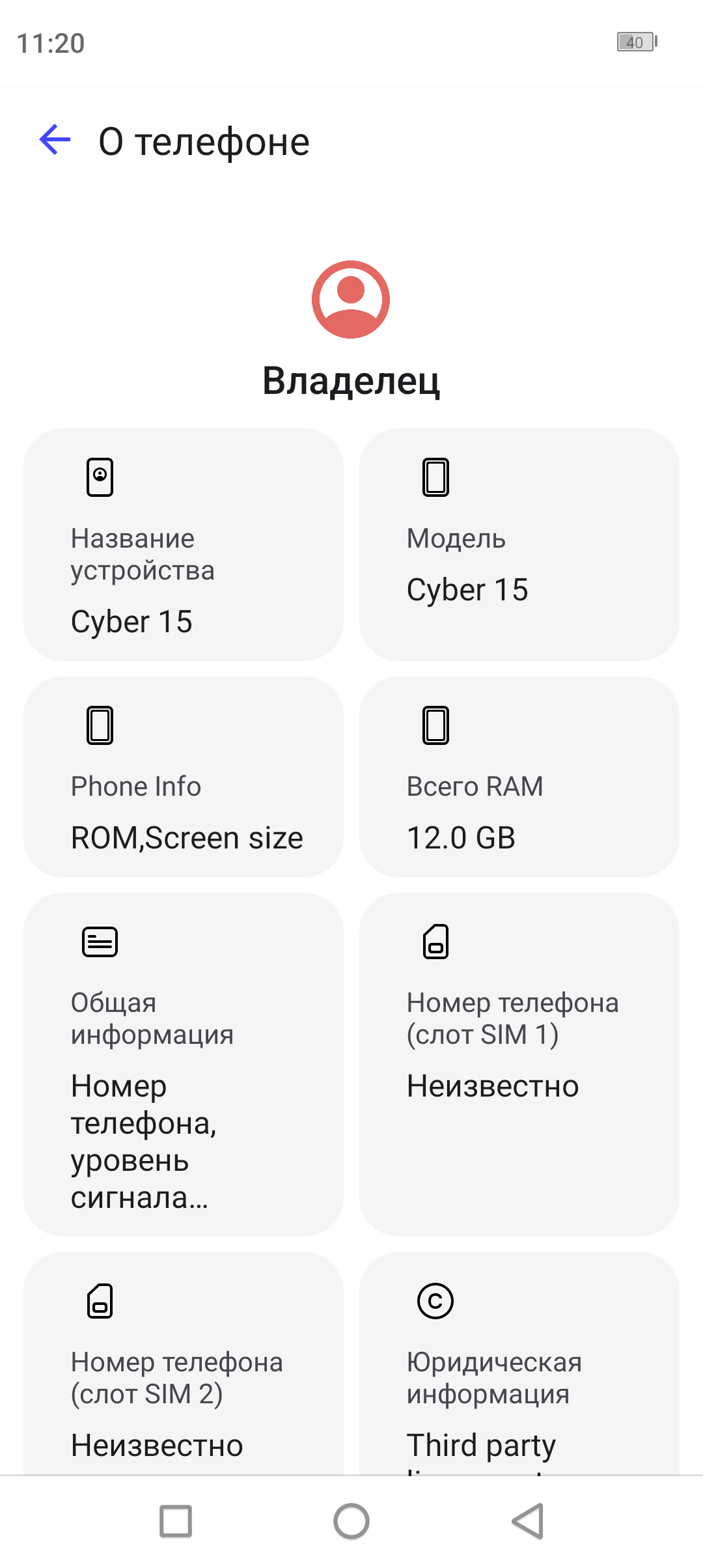703x1568 pixels.
Task: Open Номер телефона (слот SIM 1)
Action: click(x=519, y=1065)
